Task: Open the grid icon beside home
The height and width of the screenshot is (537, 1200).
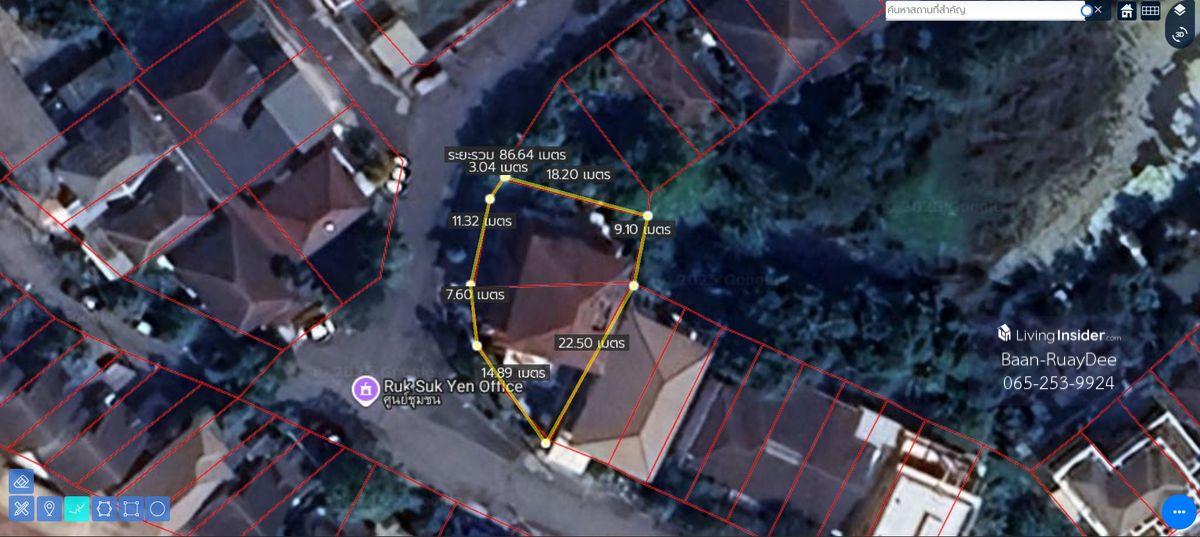Action: 1151,11
